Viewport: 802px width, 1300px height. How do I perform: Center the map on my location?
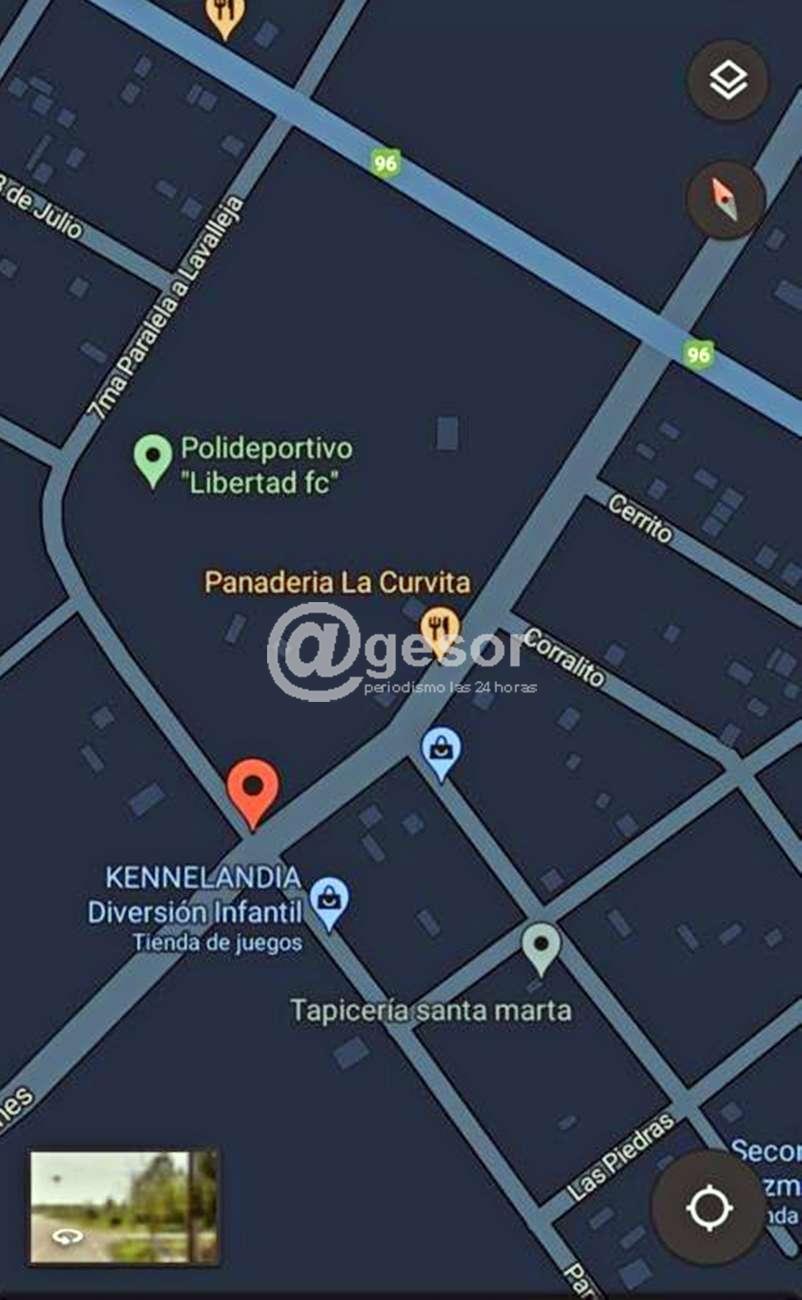click(x=710, y=1207)
